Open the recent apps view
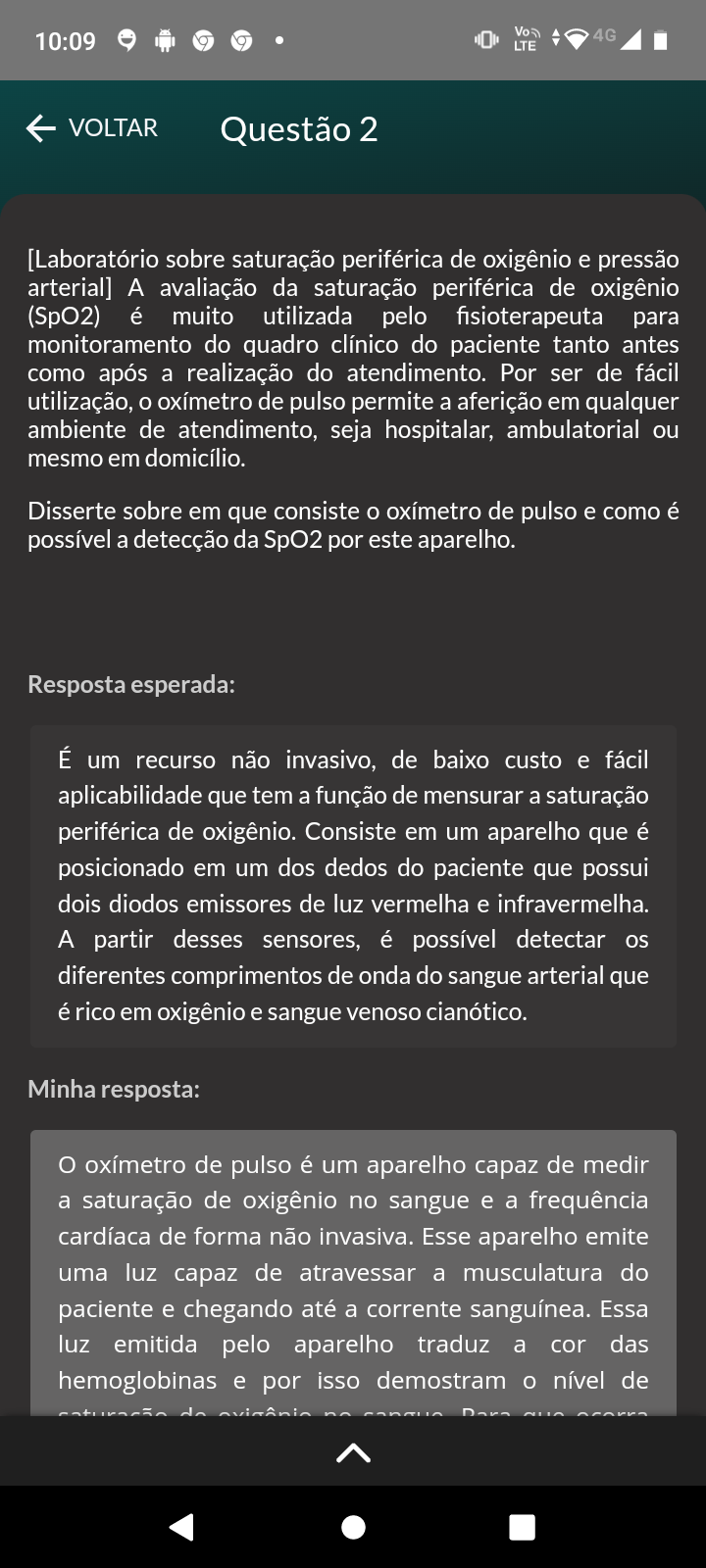The height and width of the screenshot is (1568, 706). tap(523, 1526)
